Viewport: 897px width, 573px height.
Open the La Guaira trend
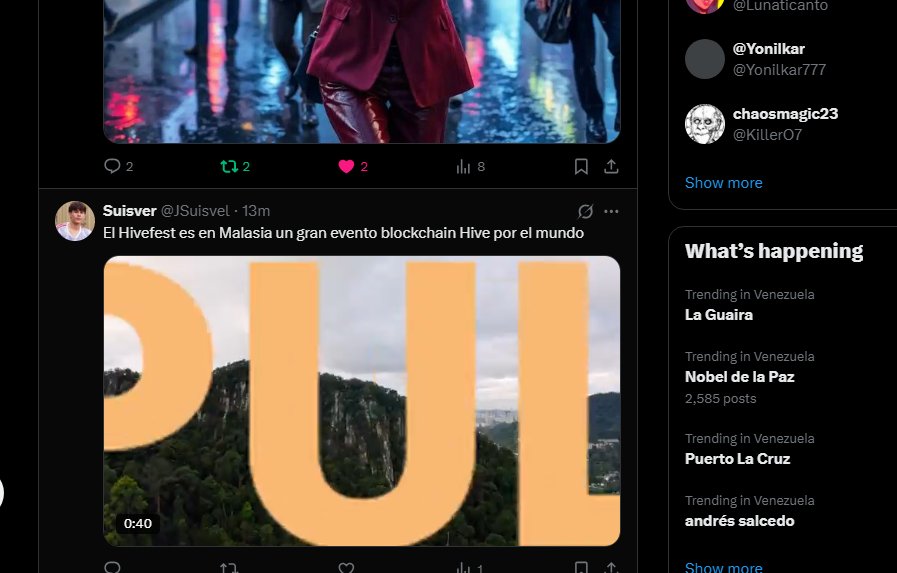click(x=719, y=315)
